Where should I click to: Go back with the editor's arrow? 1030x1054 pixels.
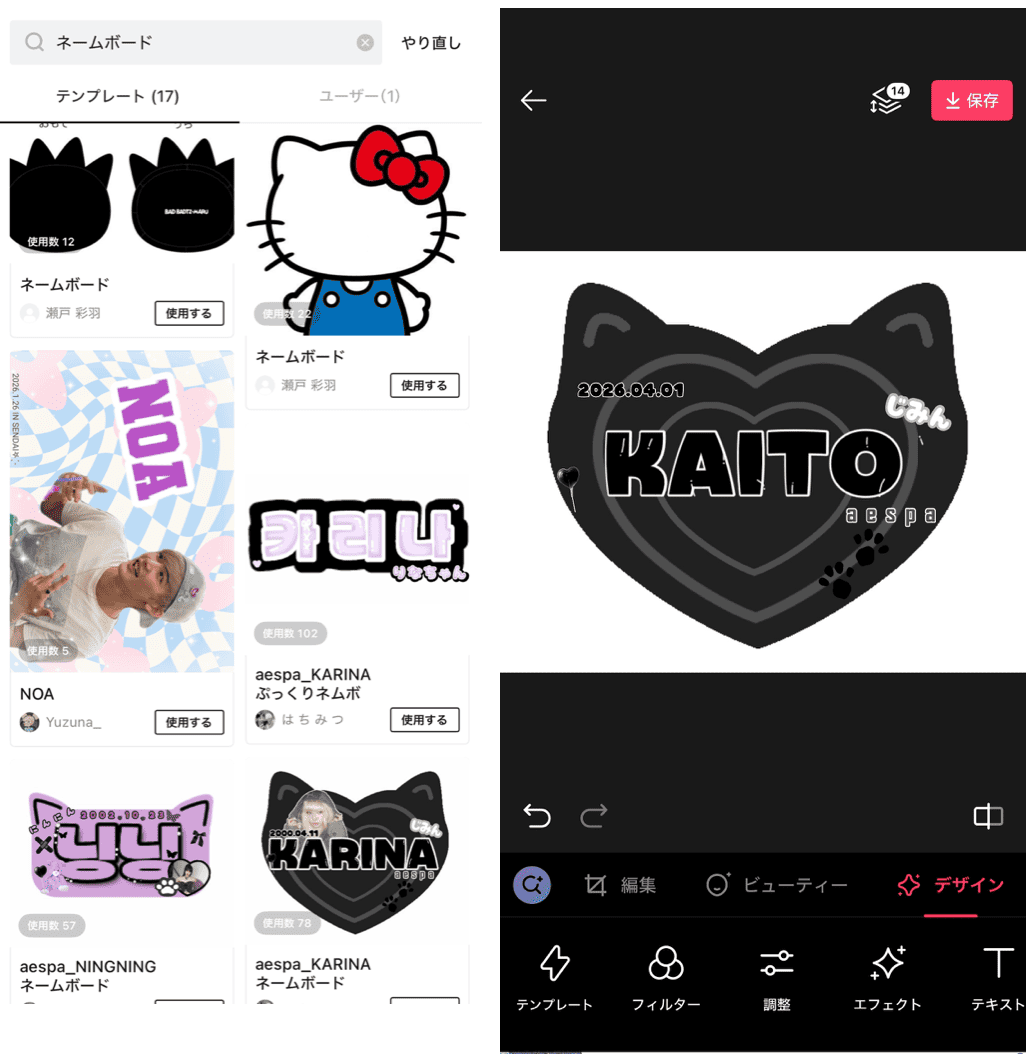(534, 100)
